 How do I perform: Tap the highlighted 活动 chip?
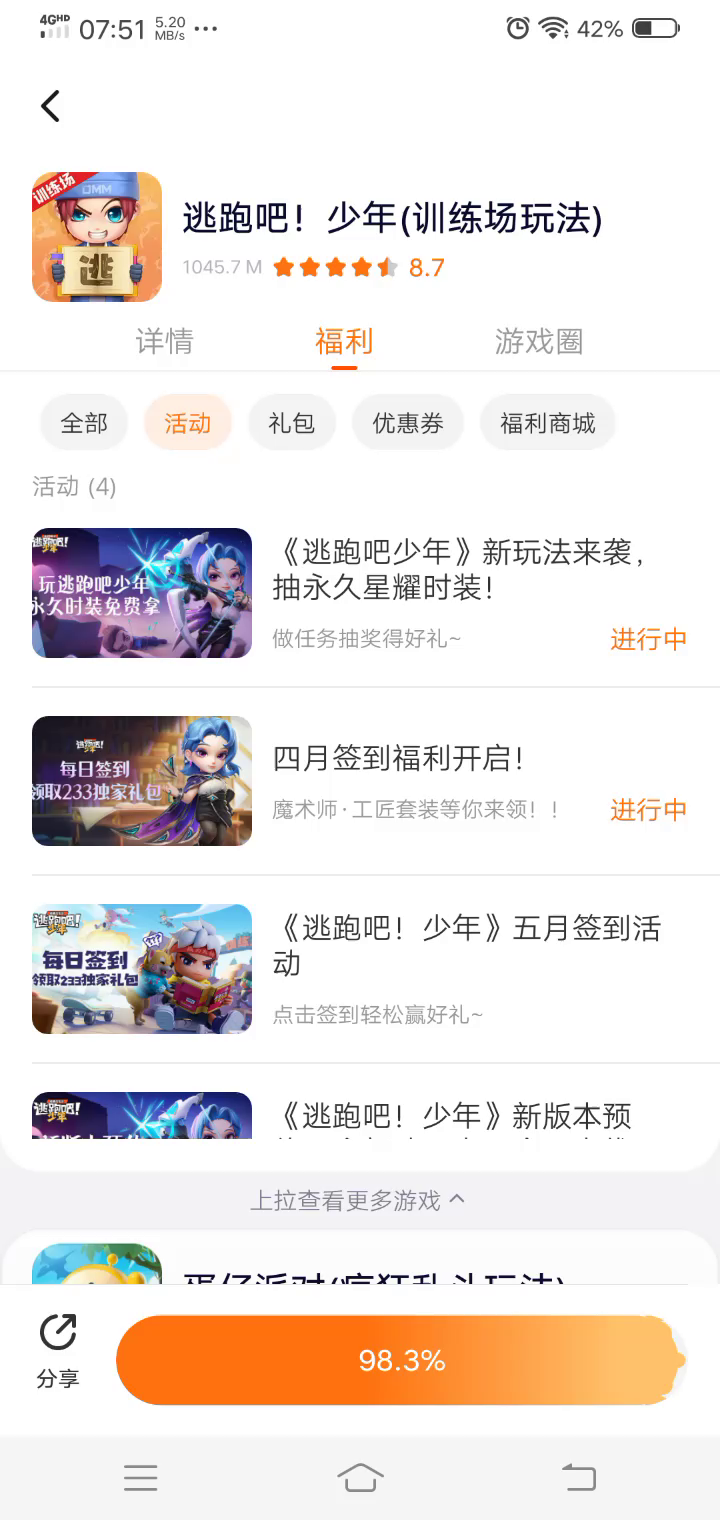click(x=188, y=423)
